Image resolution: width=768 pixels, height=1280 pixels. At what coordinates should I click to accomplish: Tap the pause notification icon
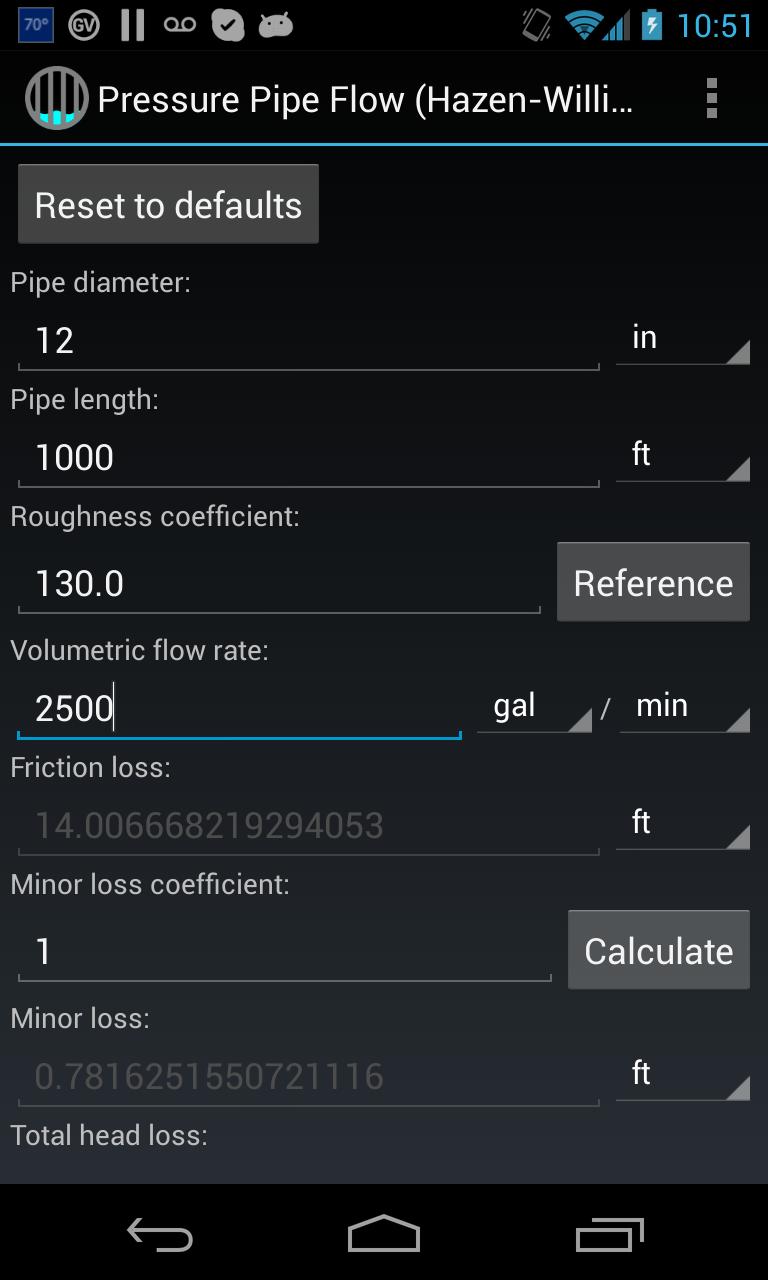tap(131, 24)
